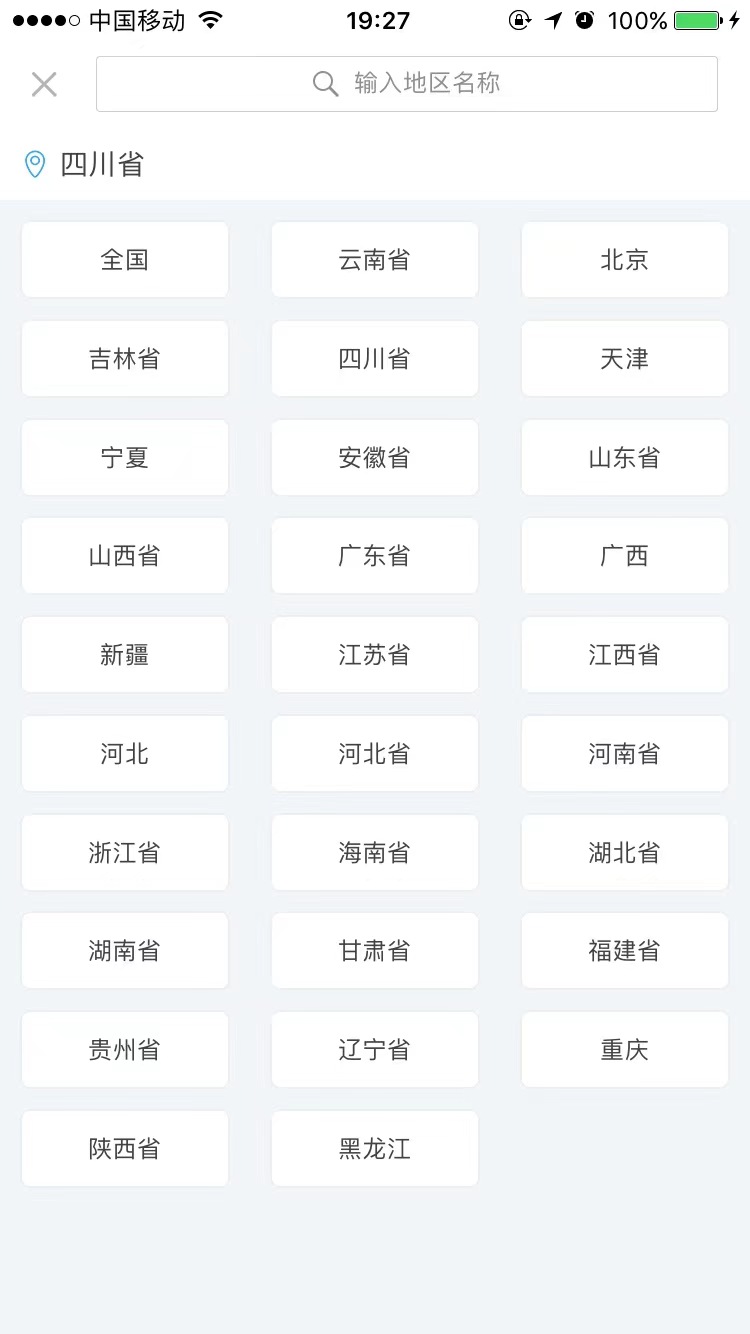Tap the 安徽省 option
Screen dimensions: 750x1334
click(375, 458)
